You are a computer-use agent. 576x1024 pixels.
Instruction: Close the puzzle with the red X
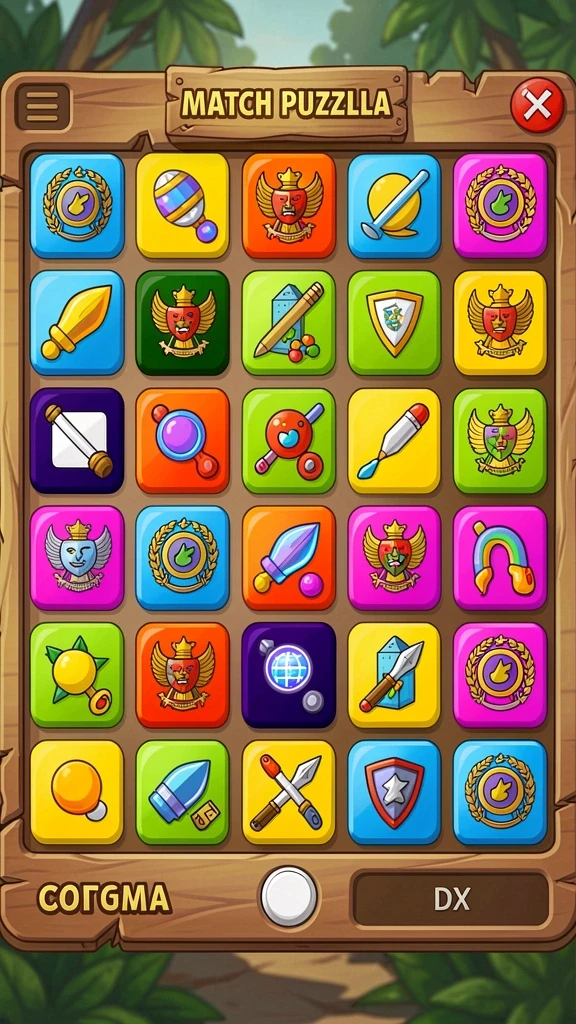click(x=537, y=104)
